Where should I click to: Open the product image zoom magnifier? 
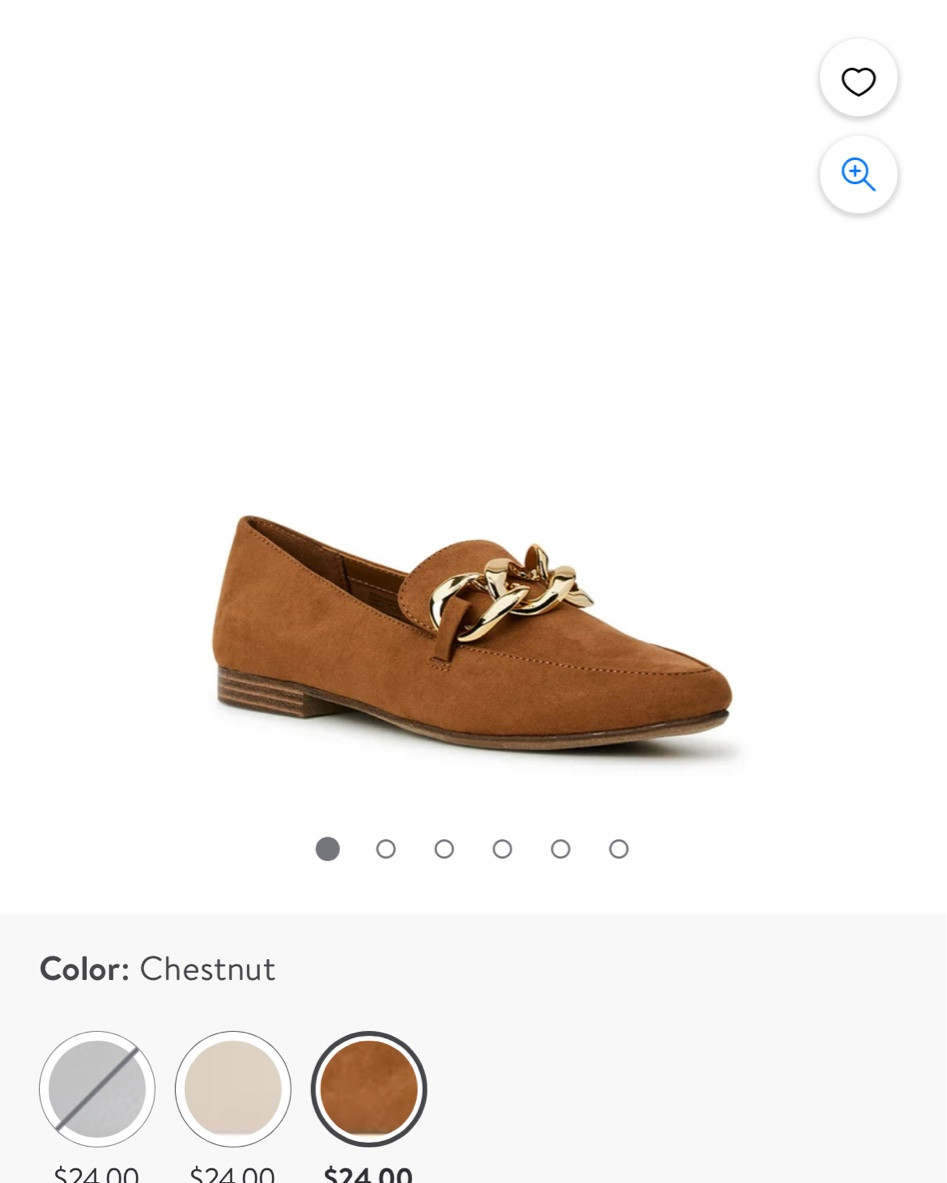[858, 174]
